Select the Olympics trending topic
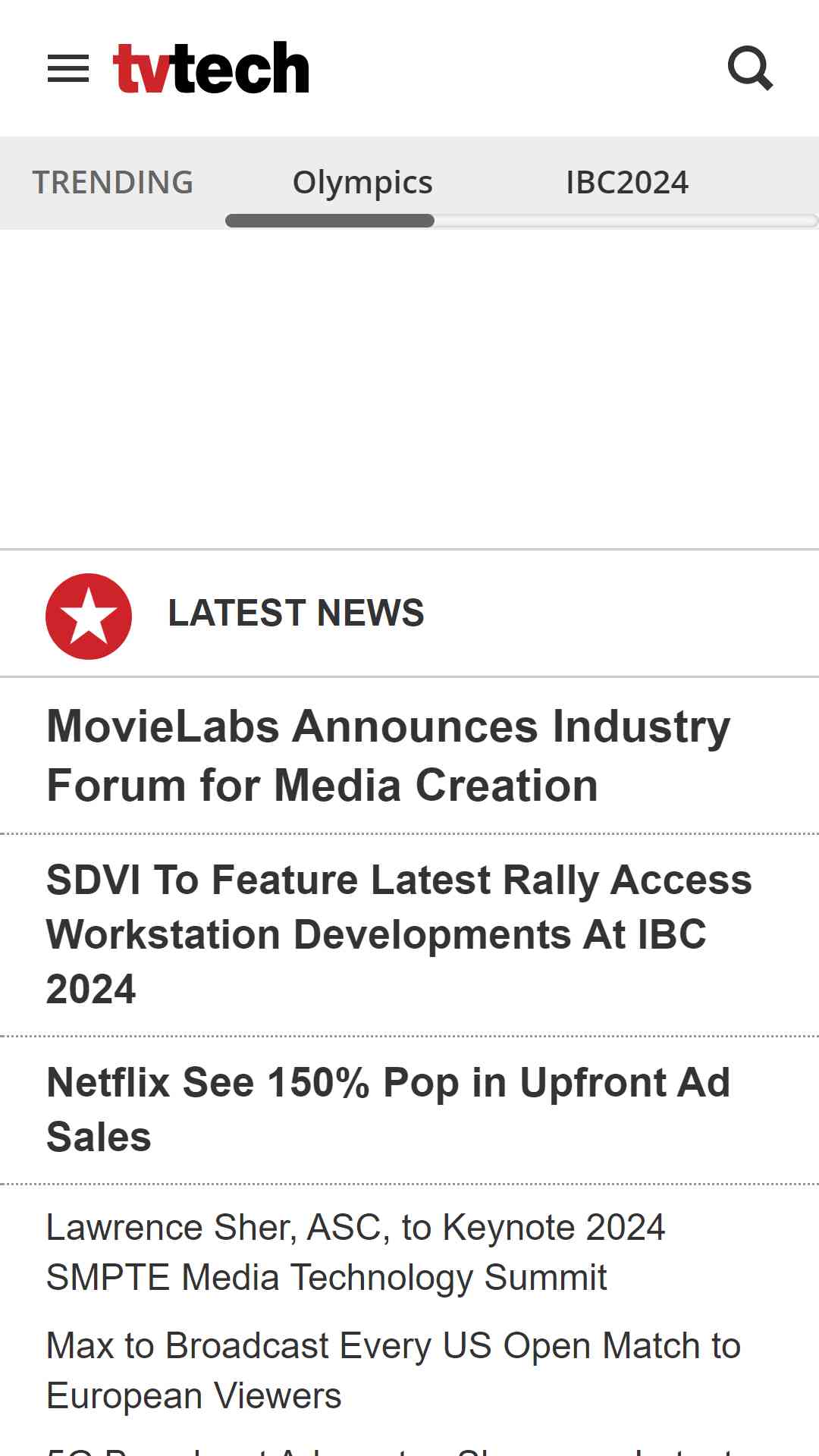819x1456 pixels. pyautogui.click(x=362, y=183)
